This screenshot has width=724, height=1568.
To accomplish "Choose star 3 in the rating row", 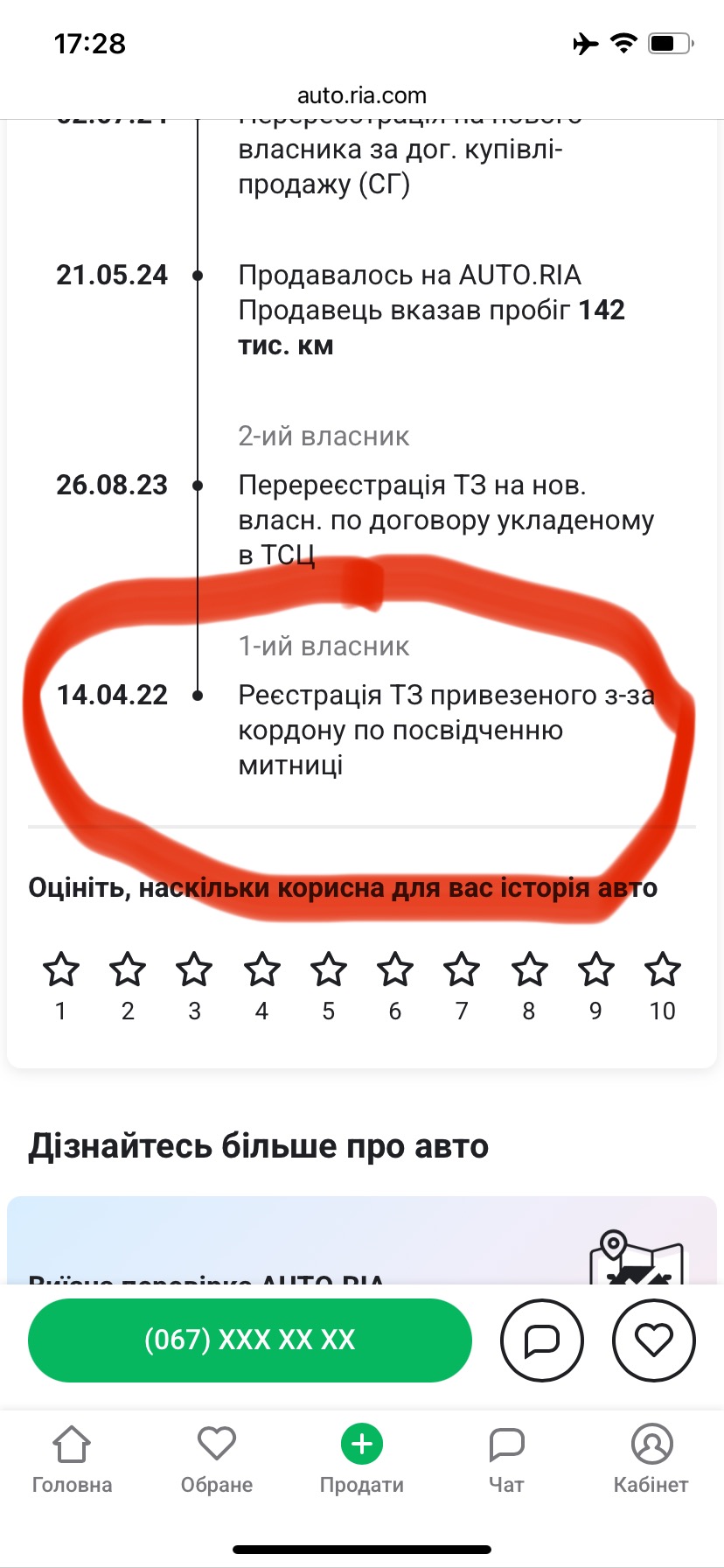I will (194, 970).
